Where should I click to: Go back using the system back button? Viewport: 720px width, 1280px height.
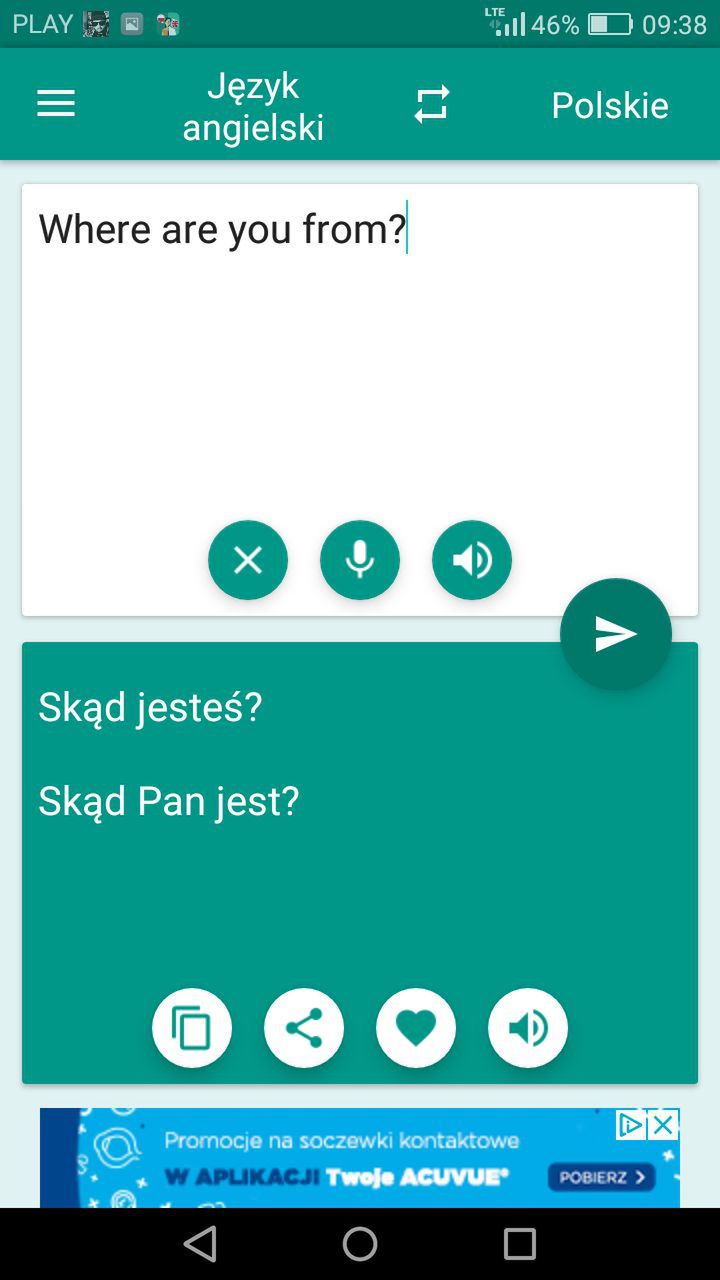coord(200,1244)
